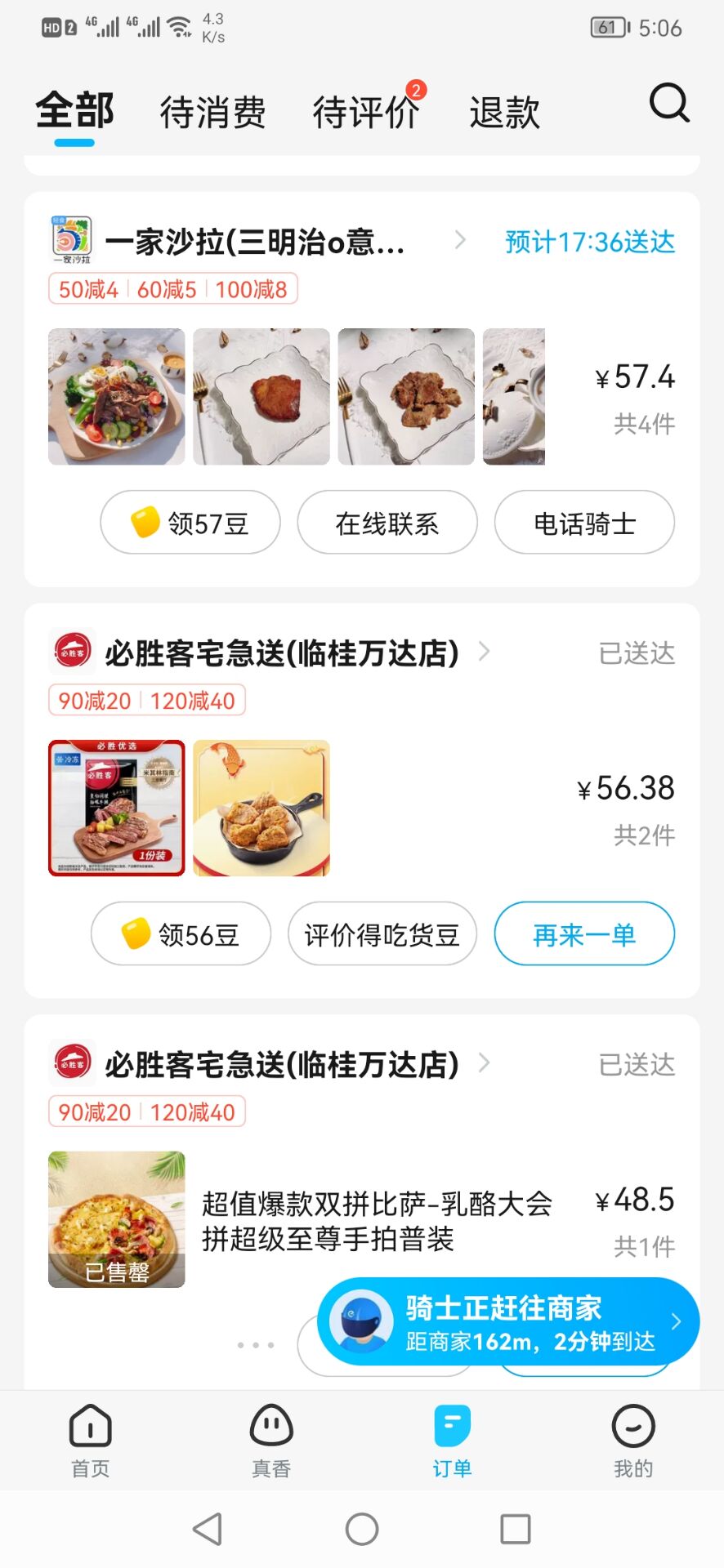Open the 一家沙拉 store page
The height and width of the screenshot is (1568, 724).
(255, 242)
